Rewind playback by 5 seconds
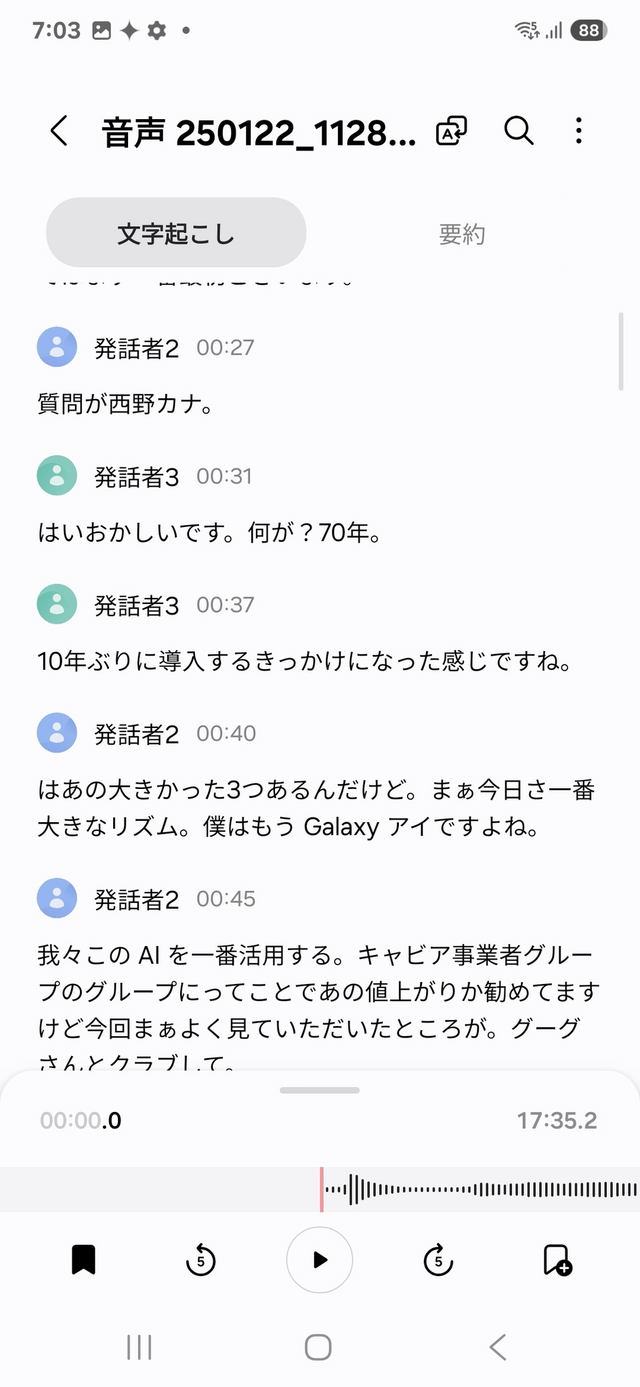The image size is (640, 1387). click(x=201, y=1260)
